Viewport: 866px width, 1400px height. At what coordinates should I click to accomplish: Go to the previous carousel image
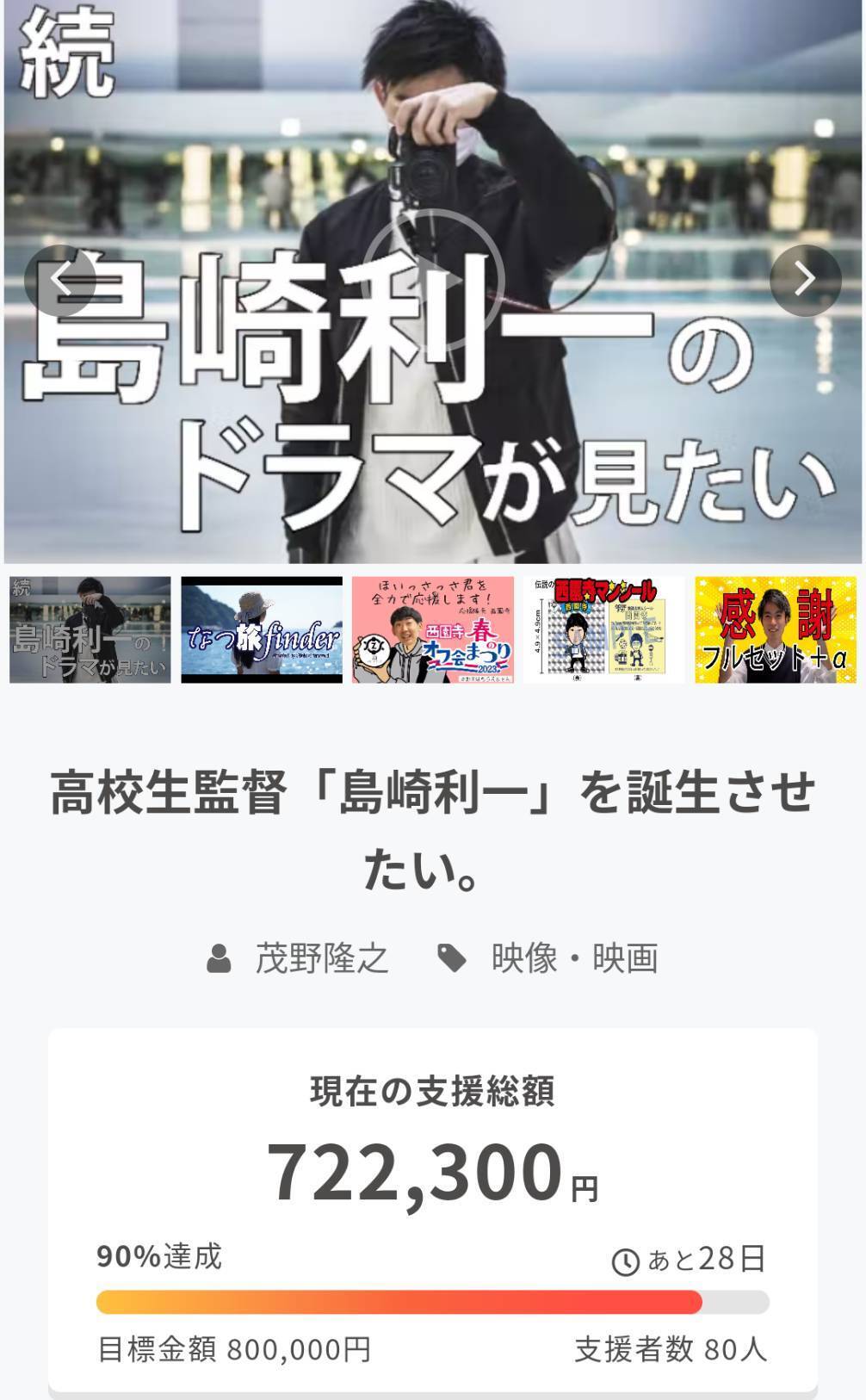point(60,280)
